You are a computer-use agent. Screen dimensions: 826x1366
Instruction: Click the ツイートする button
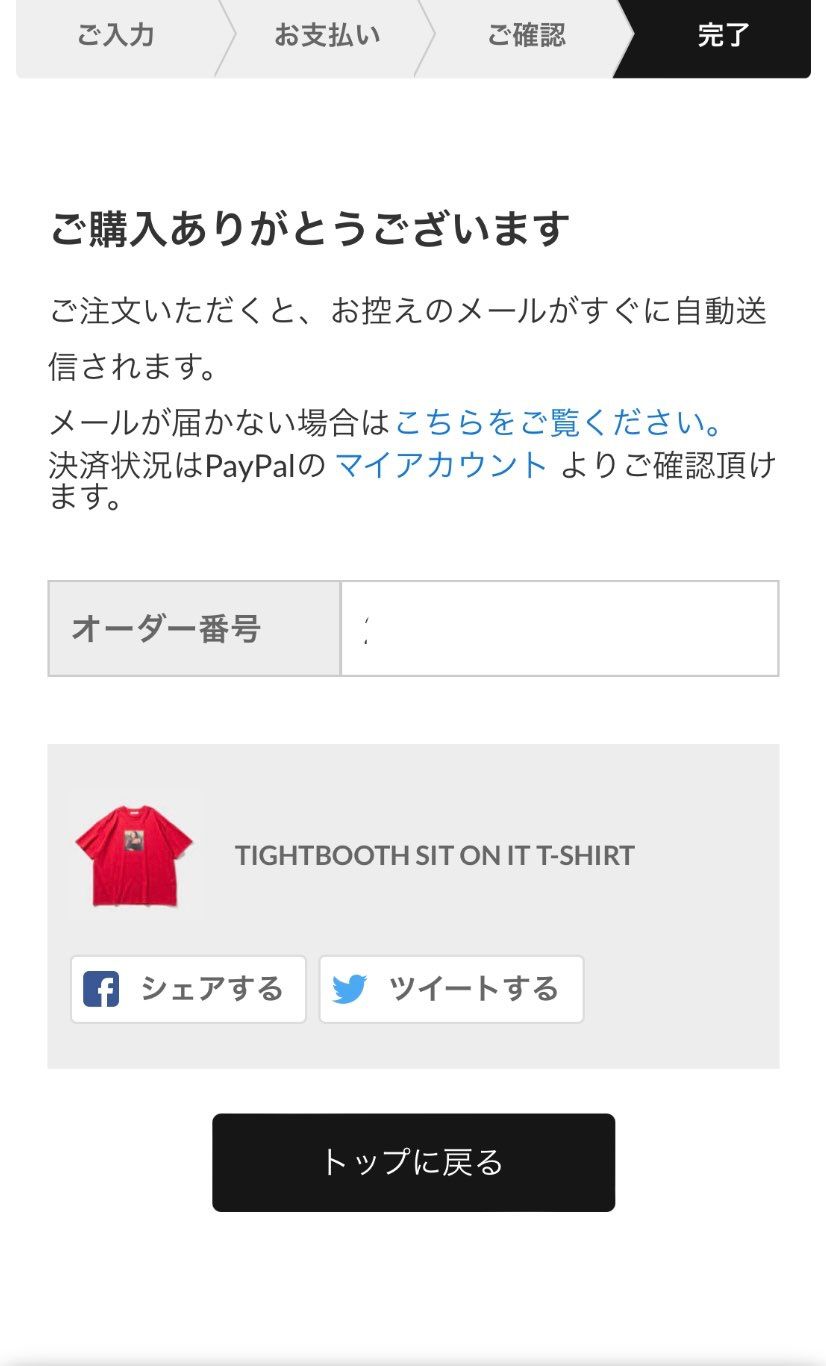tap(450, 990)
